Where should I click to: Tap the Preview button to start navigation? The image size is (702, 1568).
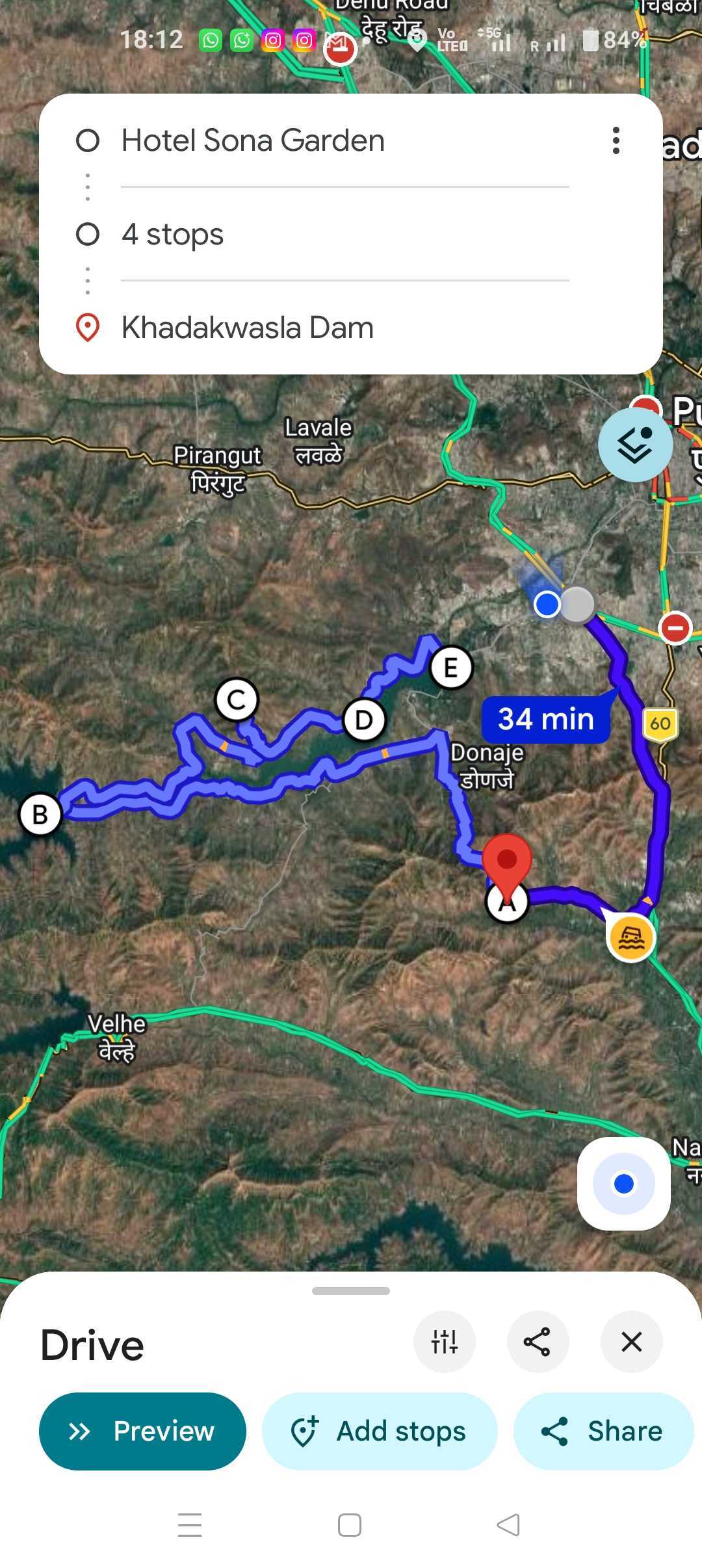[142, 1431]
